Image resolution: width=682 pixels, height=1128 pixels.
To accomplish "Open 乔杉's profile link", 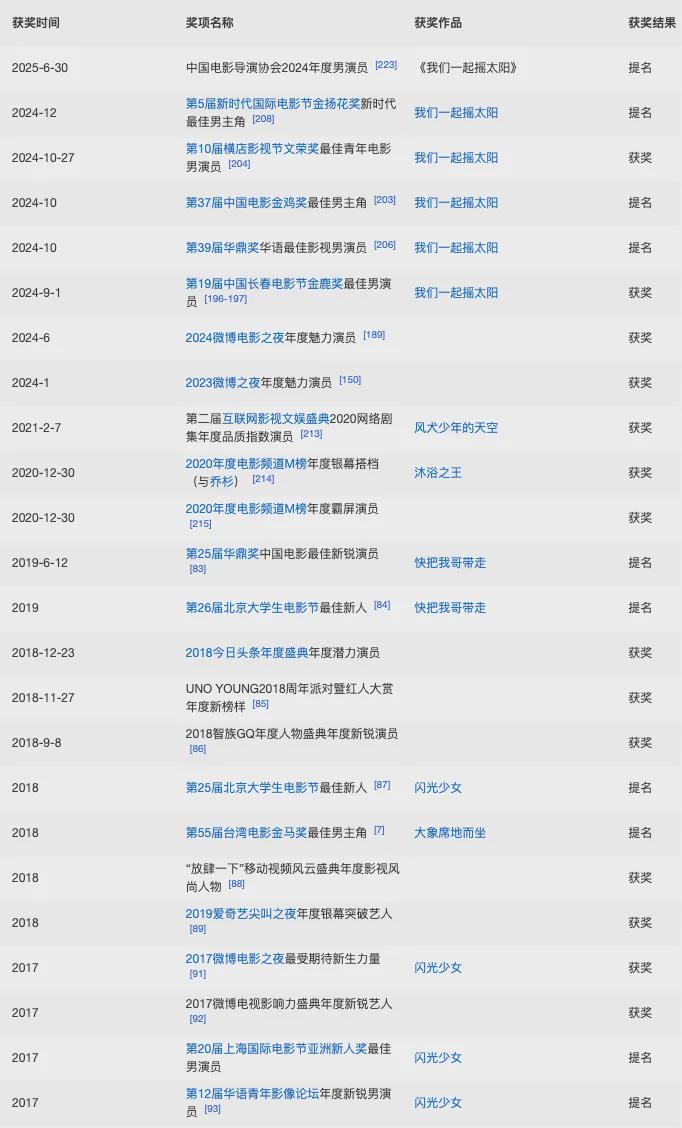I will pos(222,481).
